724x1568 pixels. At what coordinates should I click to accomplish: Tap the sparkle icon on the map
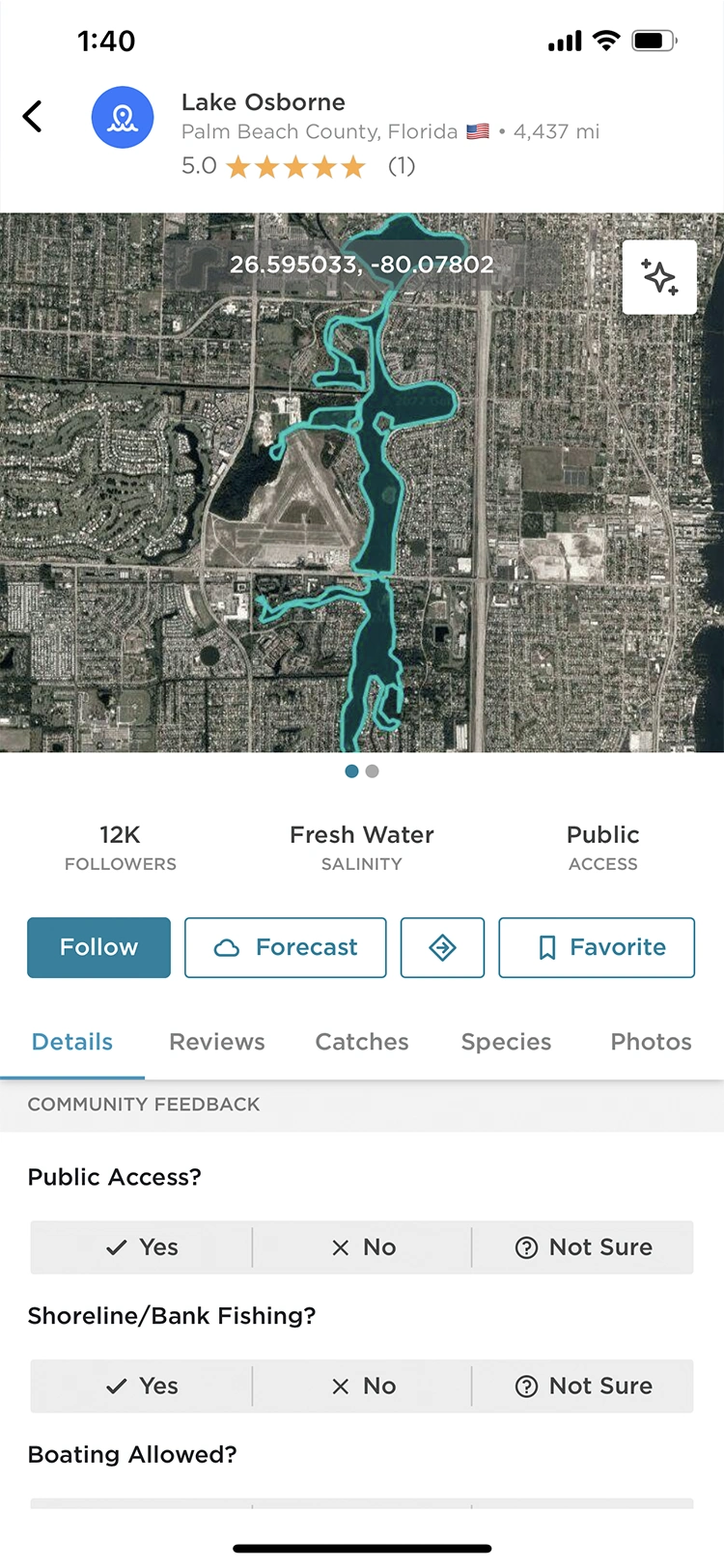pos(659,277)
